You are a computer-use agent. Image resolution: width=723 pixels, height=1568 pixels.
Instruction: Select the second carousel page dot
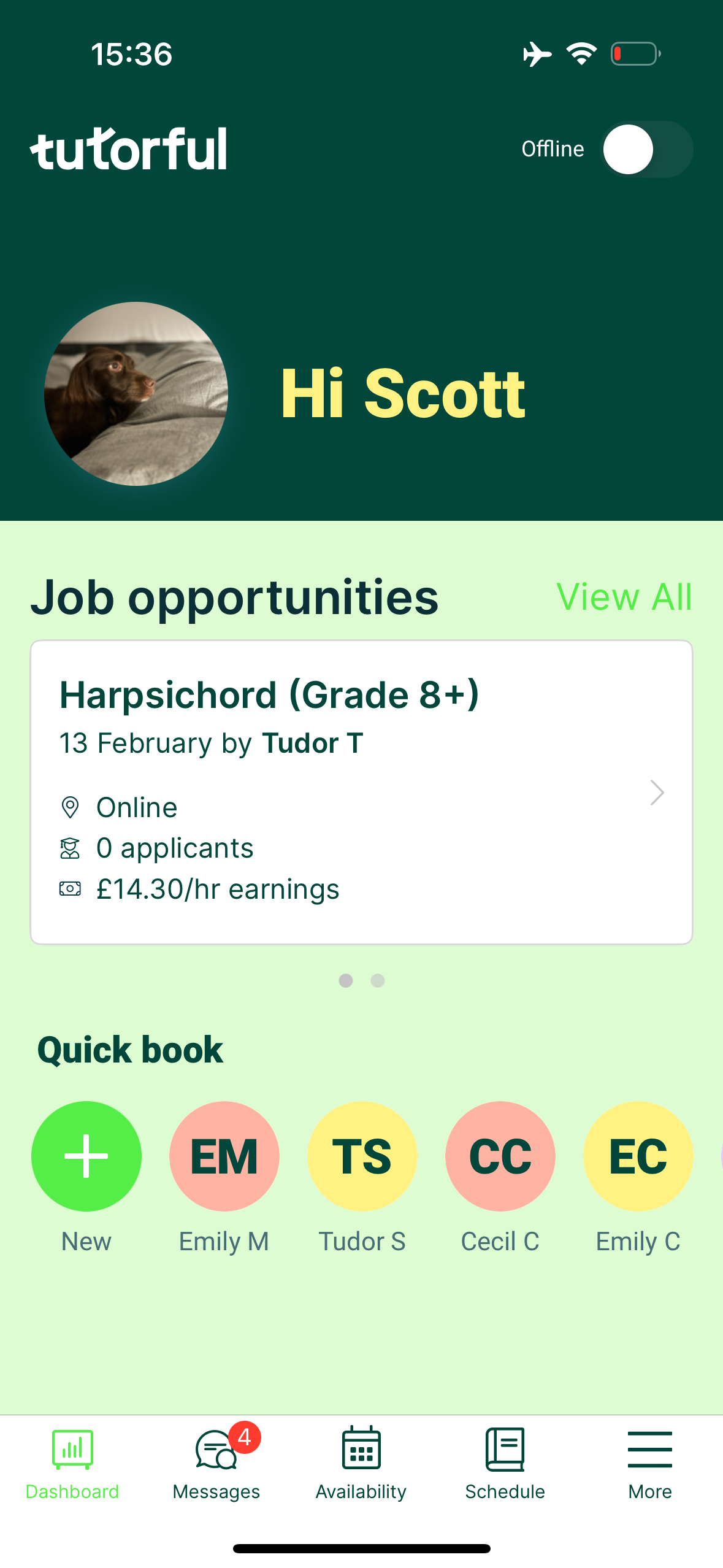point(377,980)
